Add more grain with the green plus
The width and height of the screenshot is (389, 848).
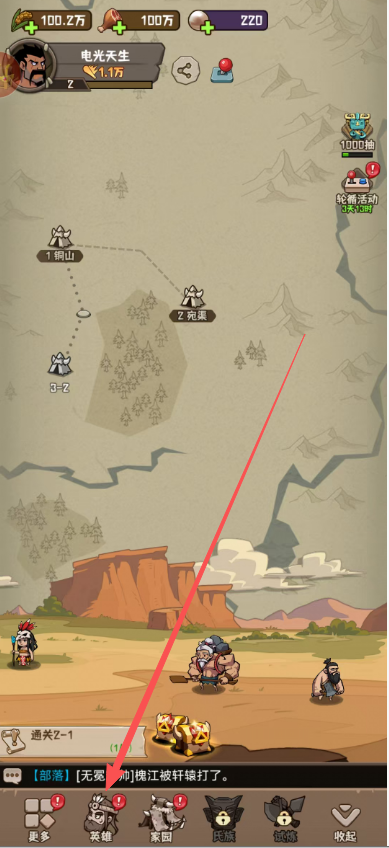click(31, 28)
